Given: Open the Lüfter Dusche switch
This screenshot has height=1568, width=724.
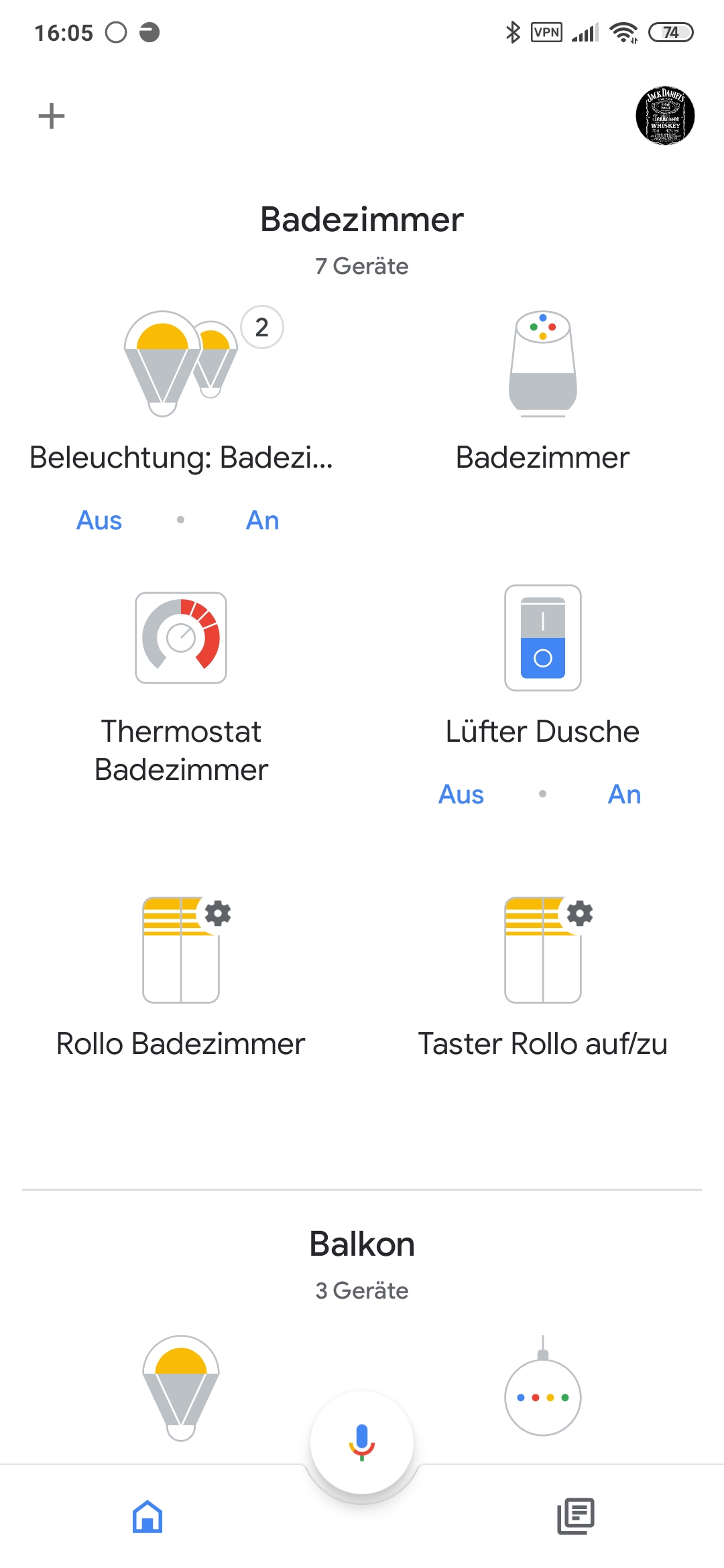Looking at the screenshot, I should [x=542, y=639].
